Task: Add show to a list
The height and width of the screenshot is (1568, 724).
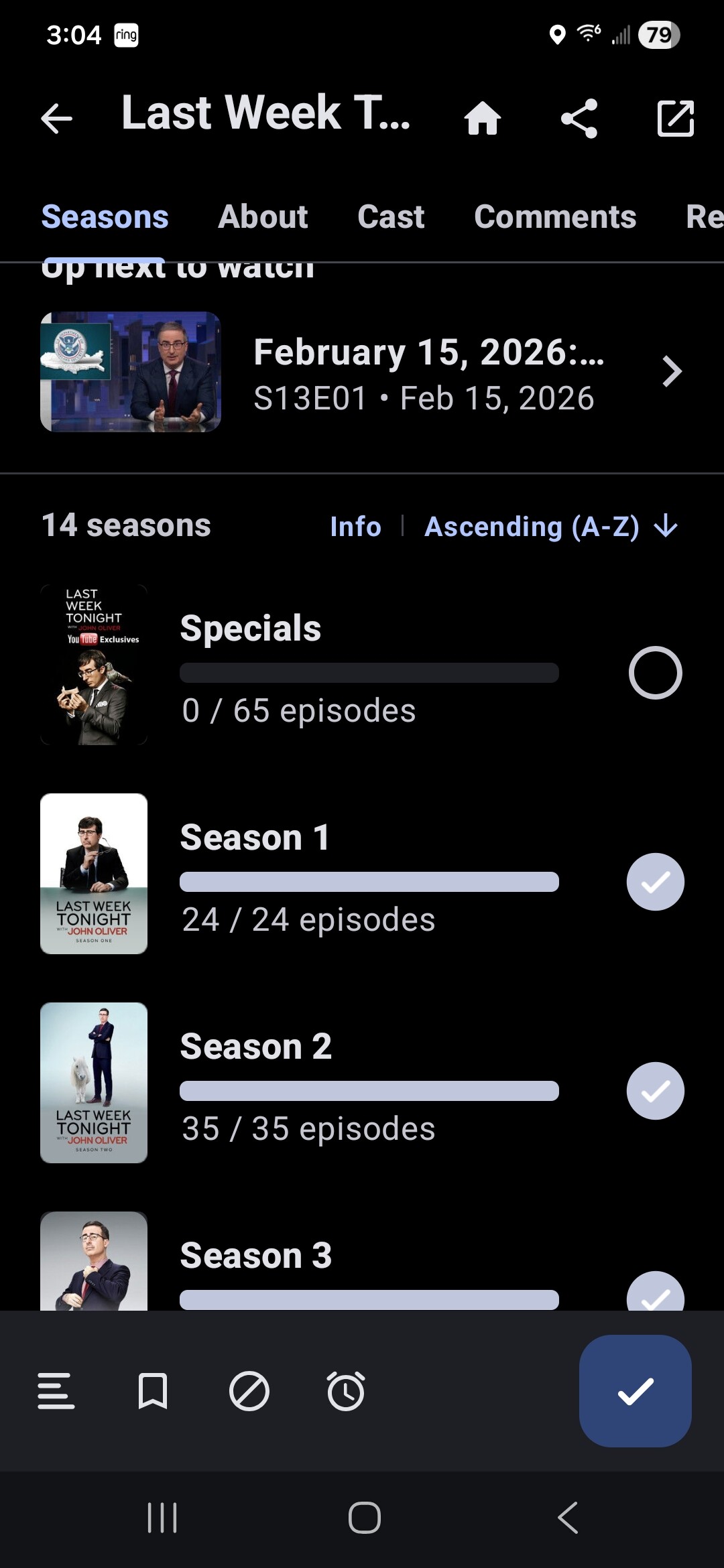Action: point(56,1391)
